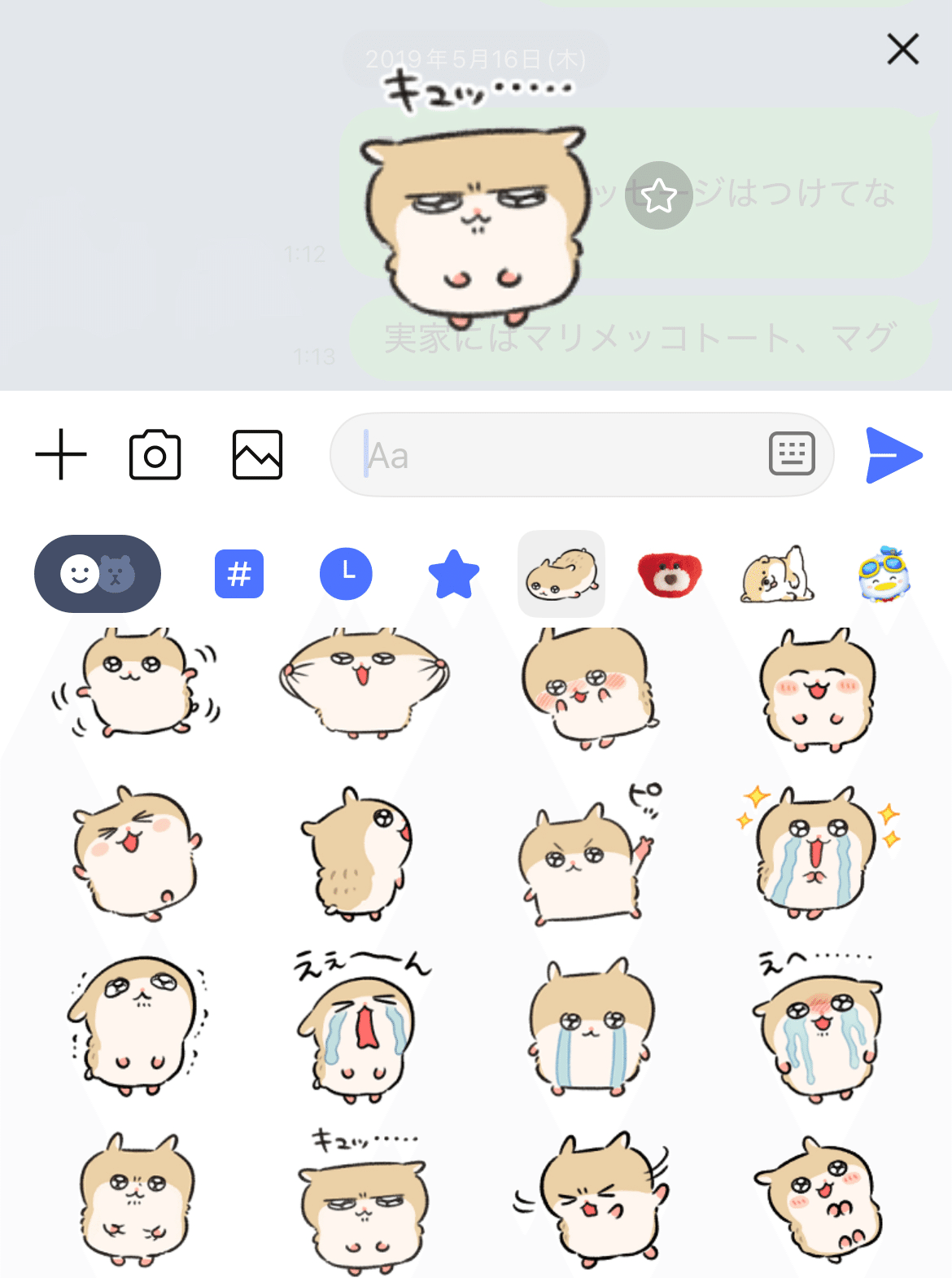The width and height of the screenshot is (952, 1278).
Task: Close the sticker picker view
Action: pos(902,49)
